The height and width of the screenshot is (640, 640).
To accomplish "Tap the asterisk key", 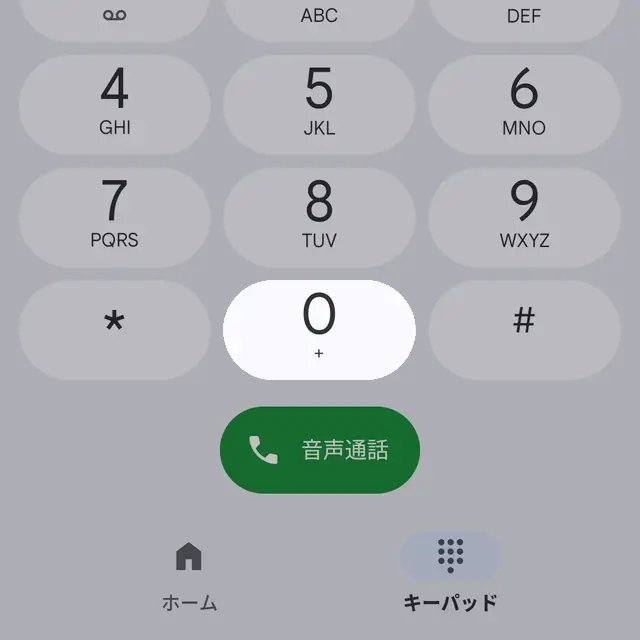I will click(114, 329).
